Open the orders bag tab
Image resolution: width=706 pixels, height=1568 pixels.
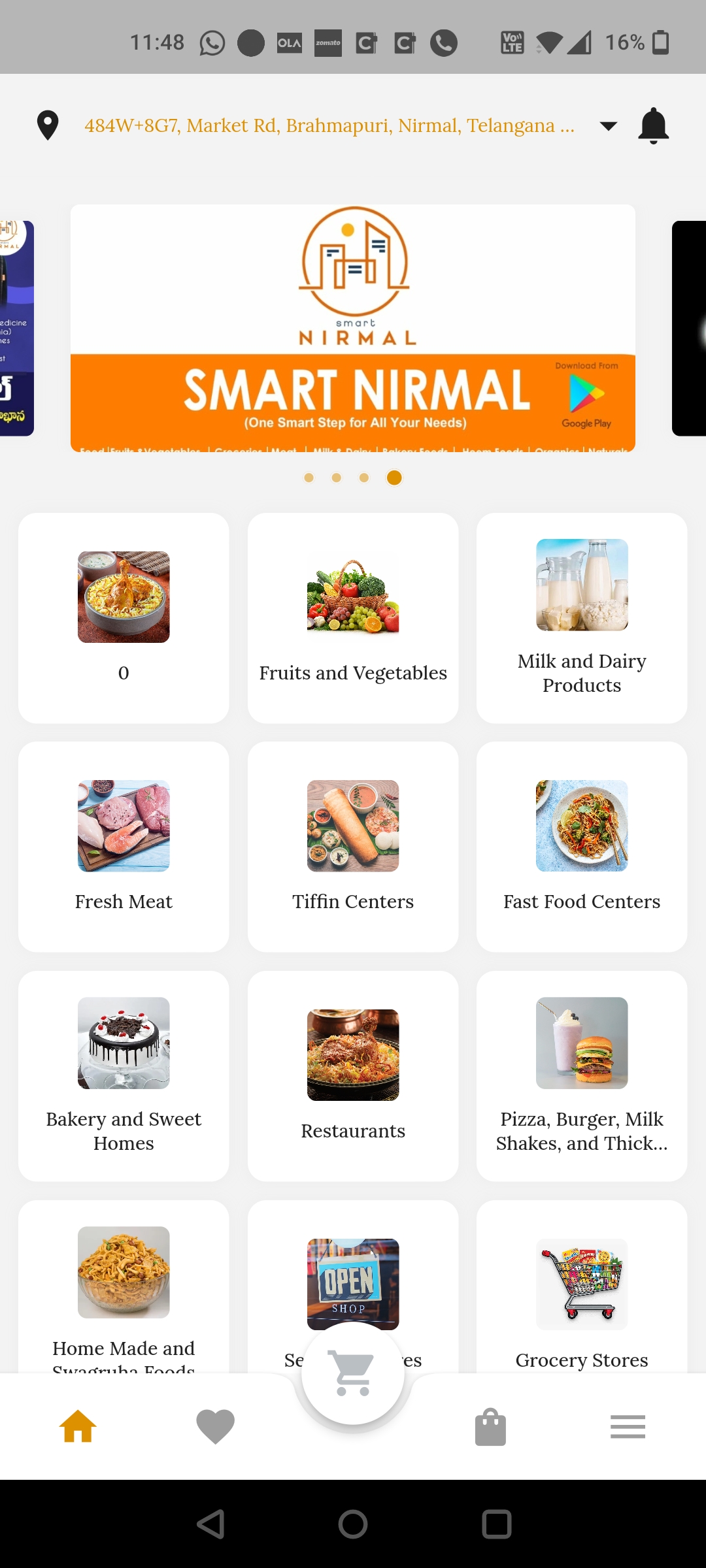point(490,1426)
